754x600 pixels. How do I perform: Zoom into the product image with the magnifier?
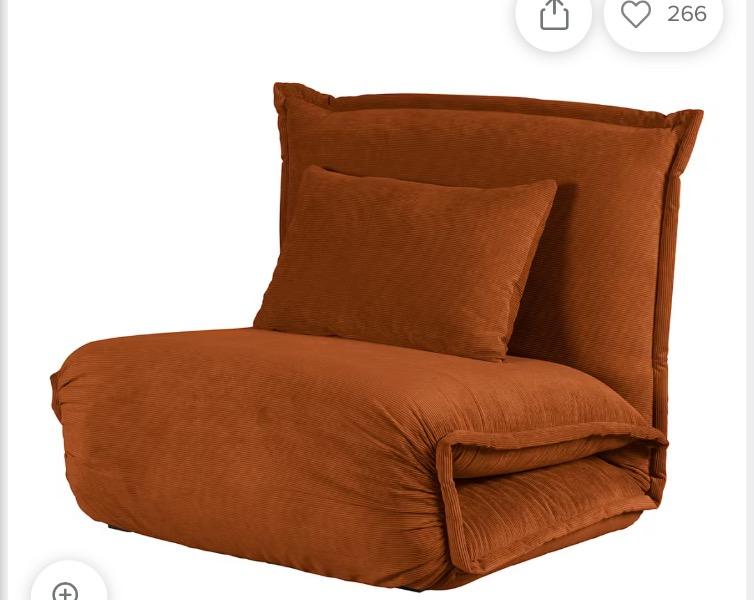point(67,588)
